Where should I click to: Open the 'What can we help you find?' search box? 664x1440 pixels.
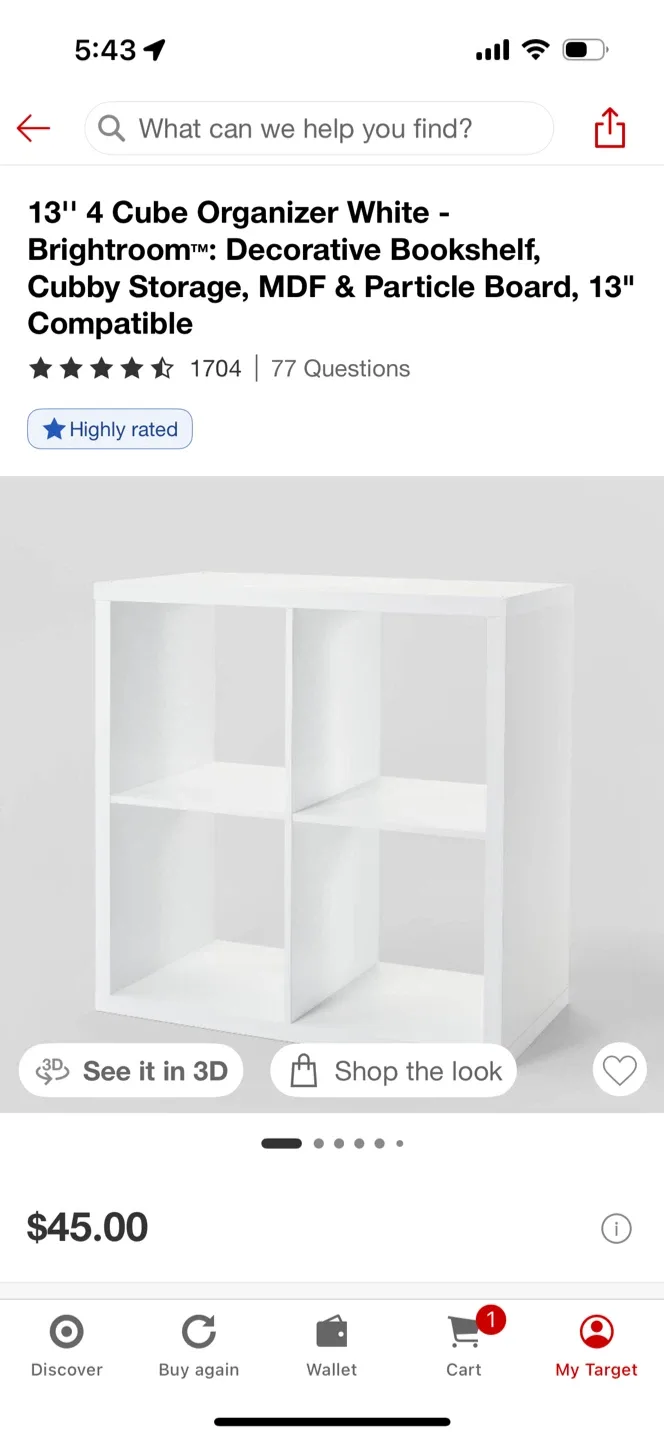[x=318, y=128]
